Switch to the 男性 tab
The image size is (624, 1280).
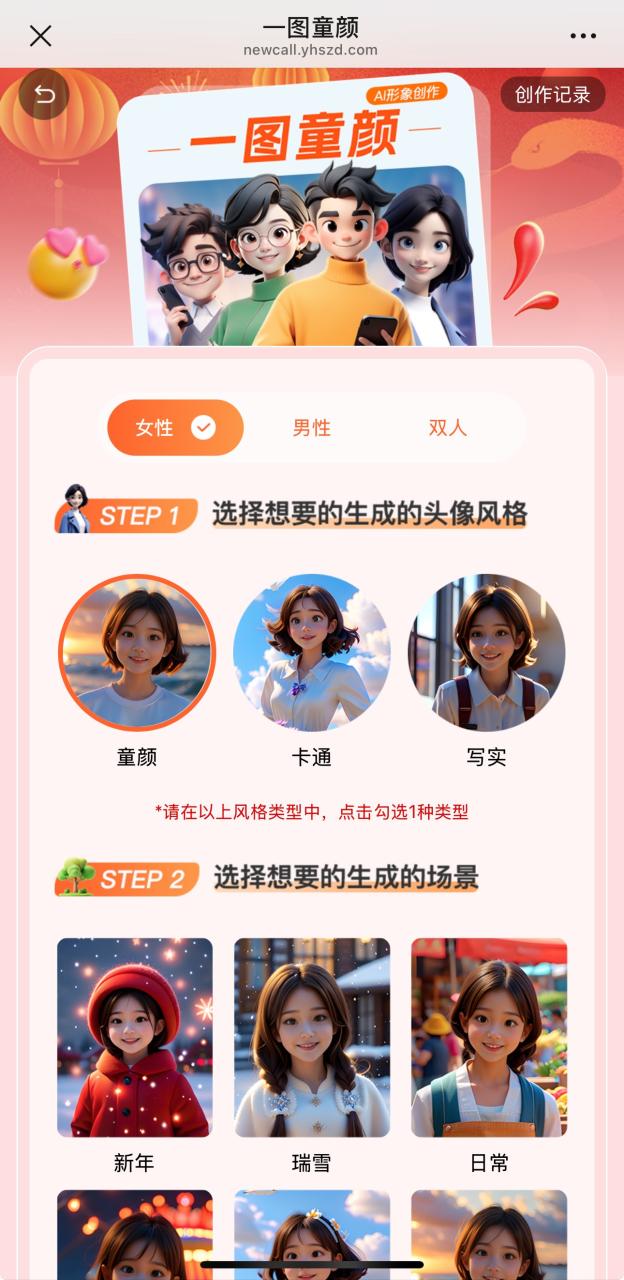pos(311,428)
